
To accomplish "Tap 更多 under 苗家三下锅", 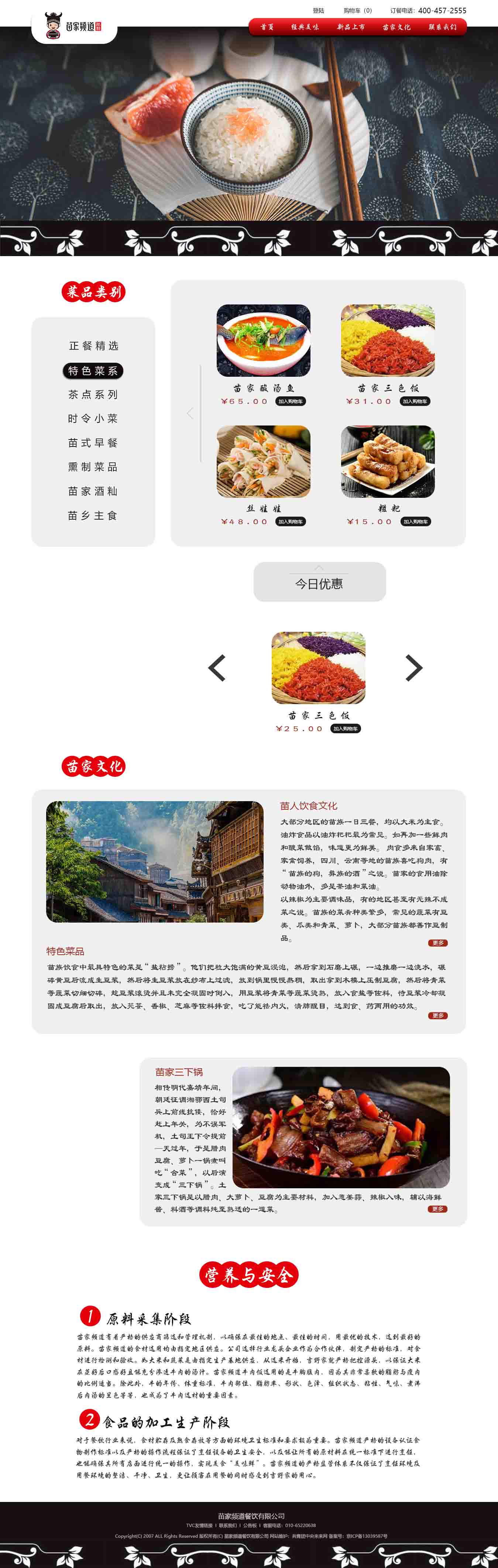I will point(437,1209).
